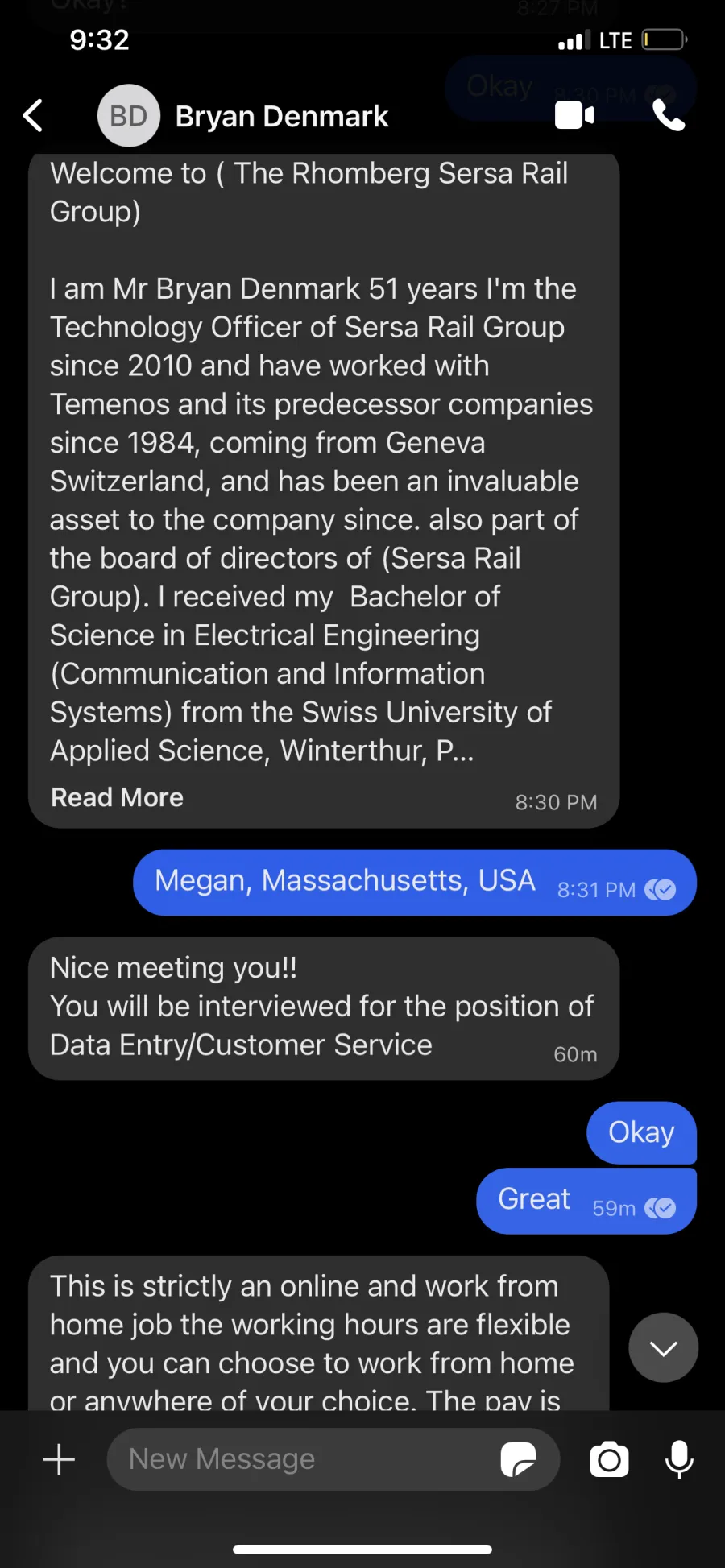Record a voice message with the microphone
This screenshot has width=725, height=1568.
[x=679, y=1459]
